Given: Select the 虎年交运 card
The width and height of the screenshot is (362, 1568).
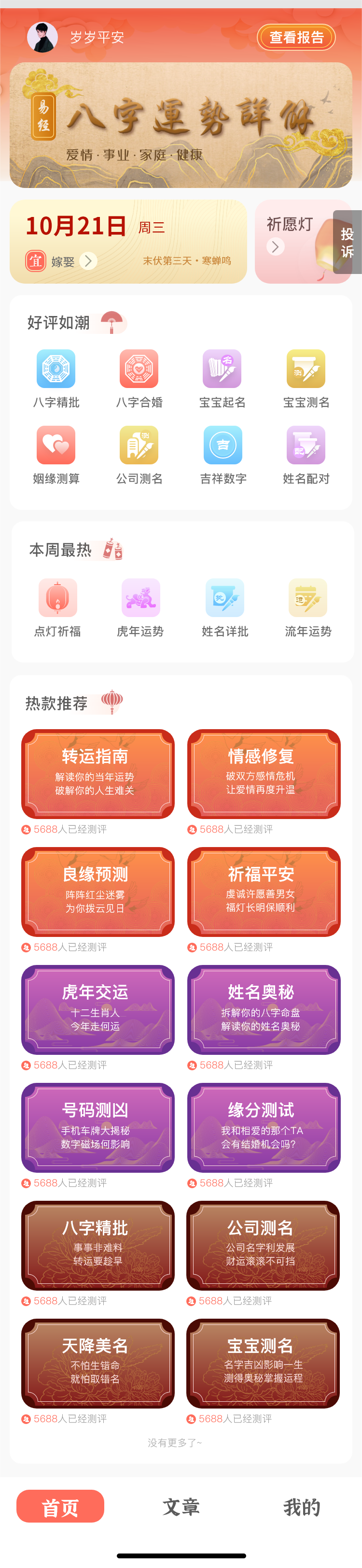Looking at the screenshot, I should tap(98, 1009).
